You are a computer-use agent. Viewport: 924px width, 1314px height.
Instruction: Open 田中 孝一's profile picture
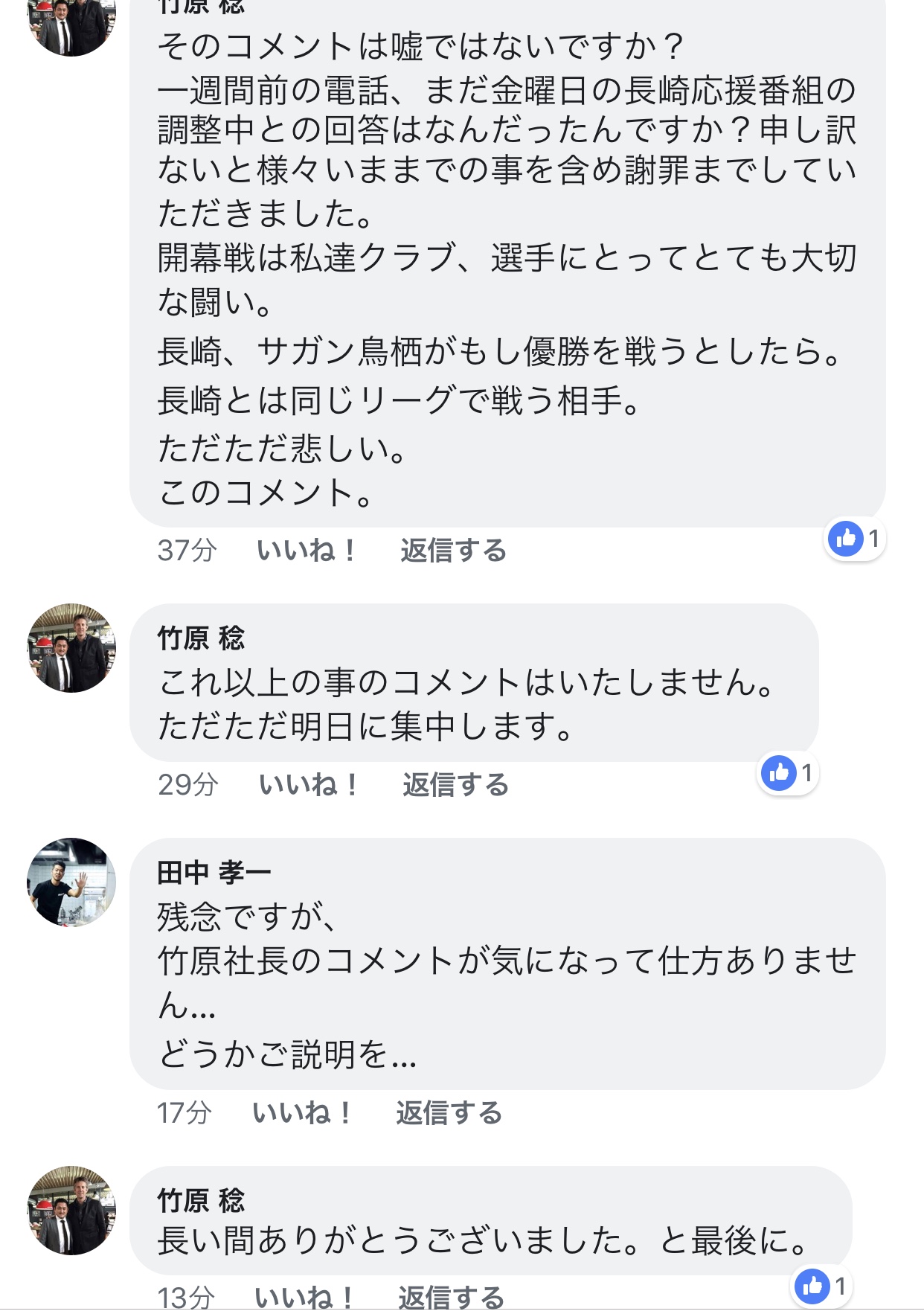click(71, 882)
